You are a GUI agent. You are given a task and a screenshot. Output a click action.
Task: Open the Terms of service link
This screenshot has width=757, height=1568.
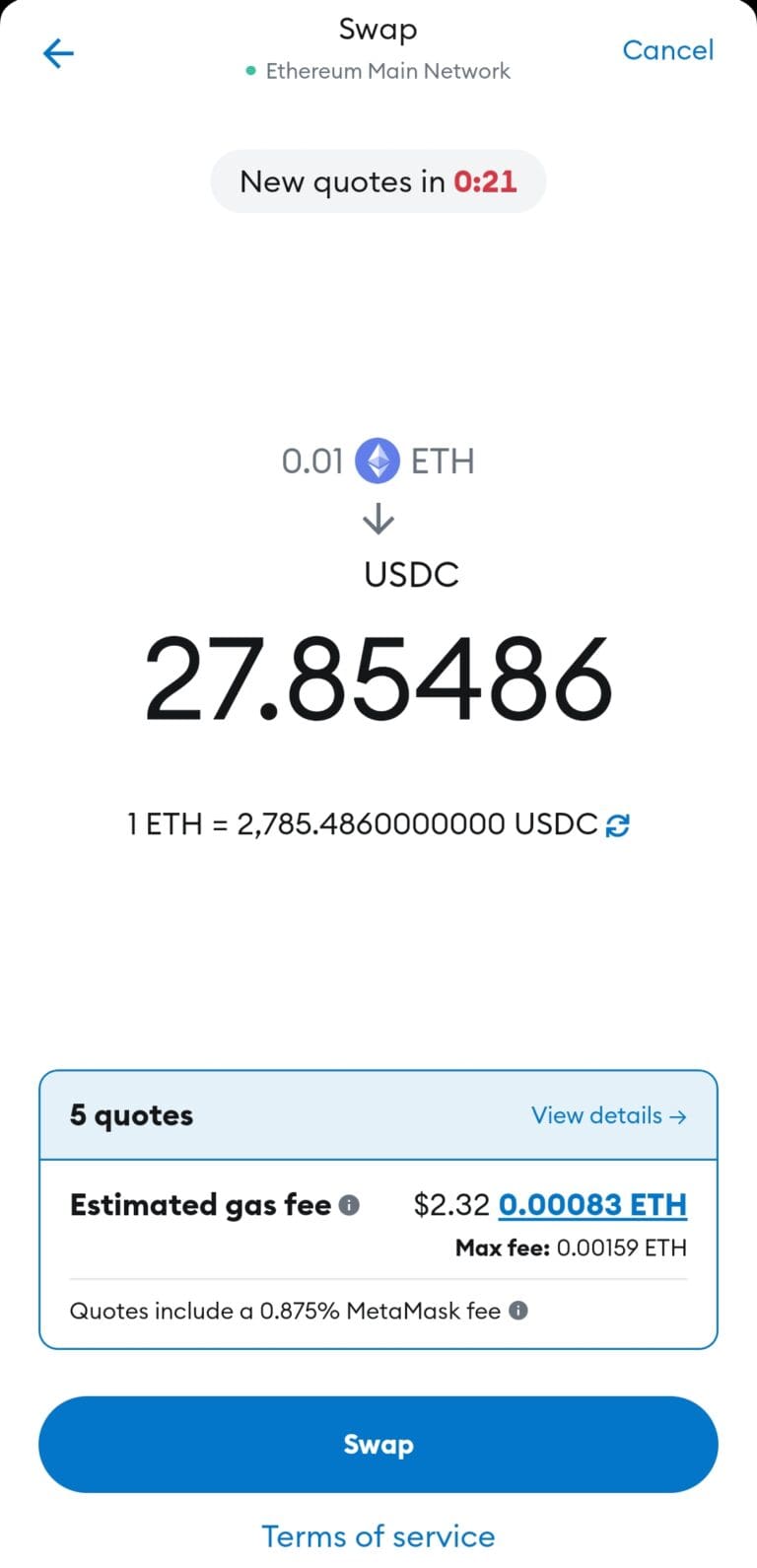[378, 1535]
